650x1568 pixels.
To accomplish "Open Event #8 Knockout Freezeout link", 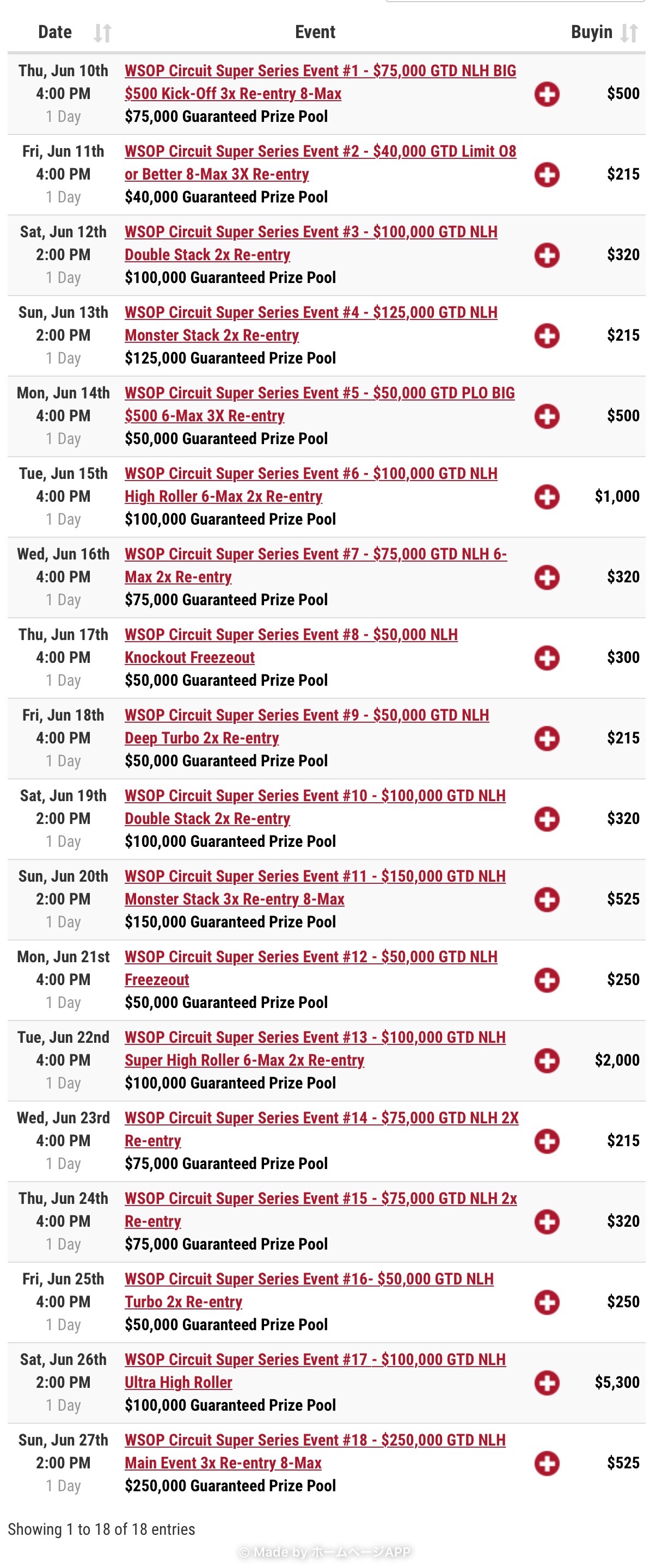I will click(x=291, y=646).
